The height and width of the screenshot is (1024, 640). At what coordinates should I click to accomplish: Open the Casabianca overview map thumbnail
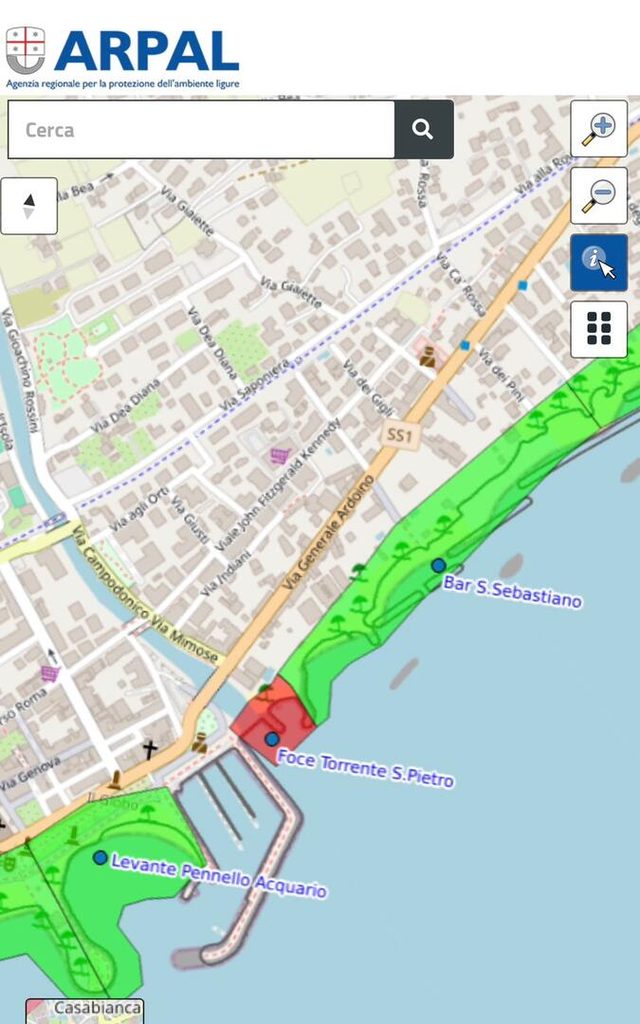(85, 1011)
